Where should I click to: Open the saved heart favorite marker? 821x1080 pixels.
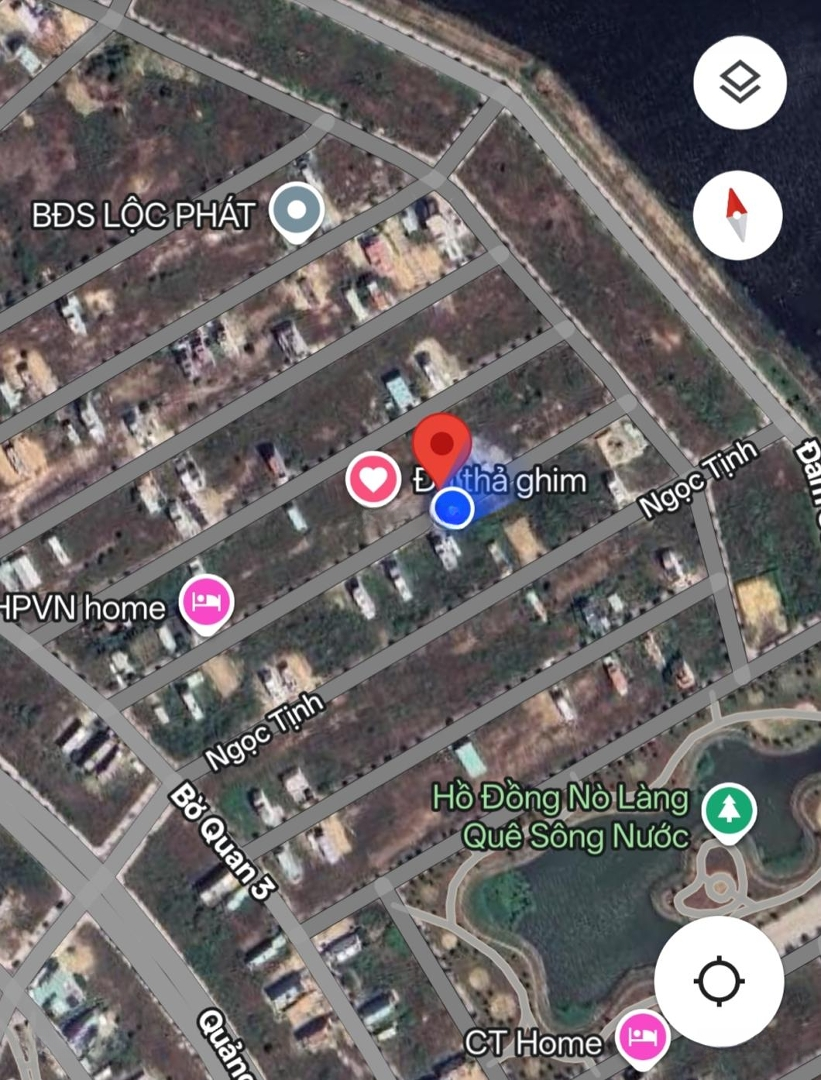coord(373,479)
